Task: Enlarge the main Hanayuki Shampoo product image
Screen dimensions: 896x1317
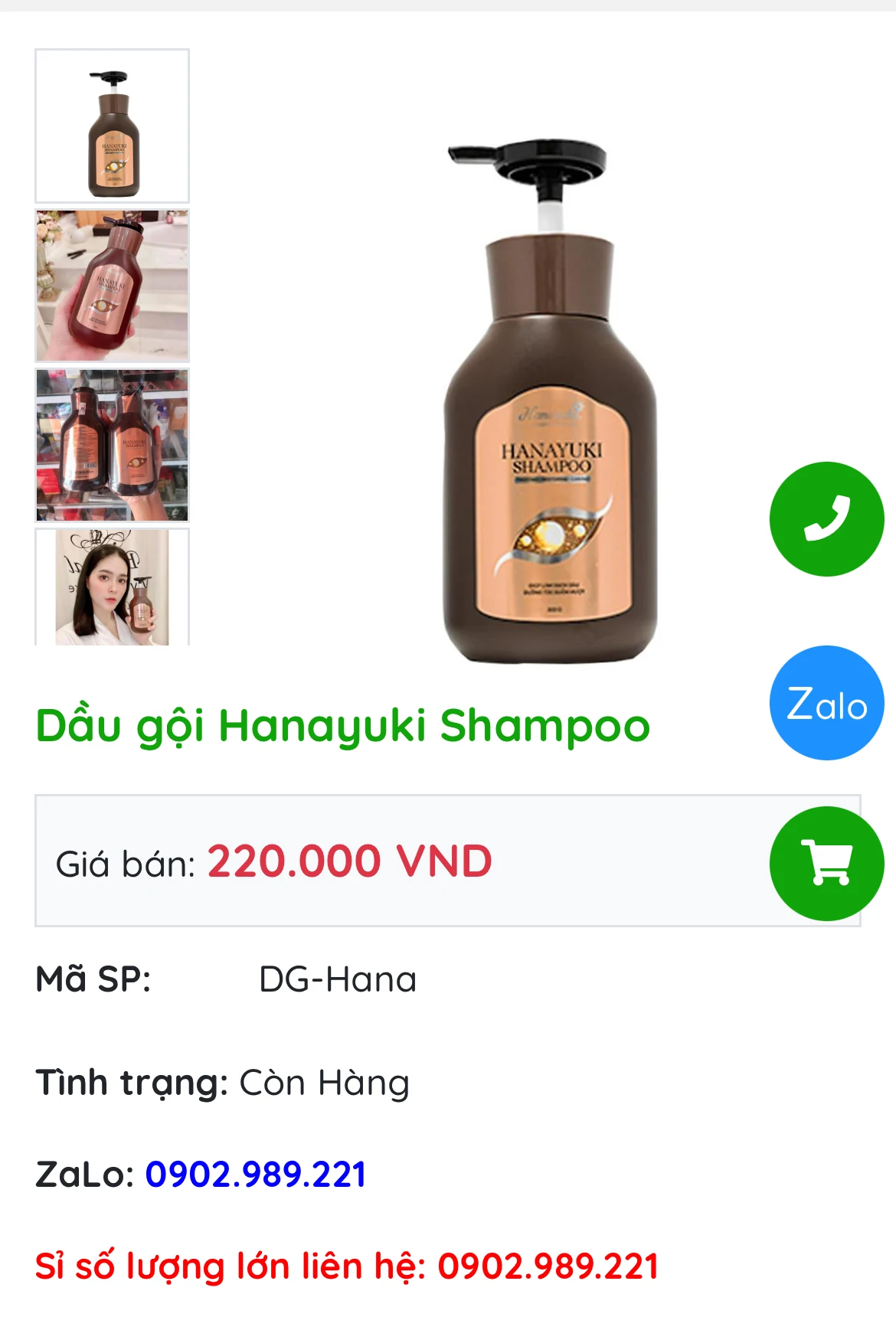Action: pos(550,402)
